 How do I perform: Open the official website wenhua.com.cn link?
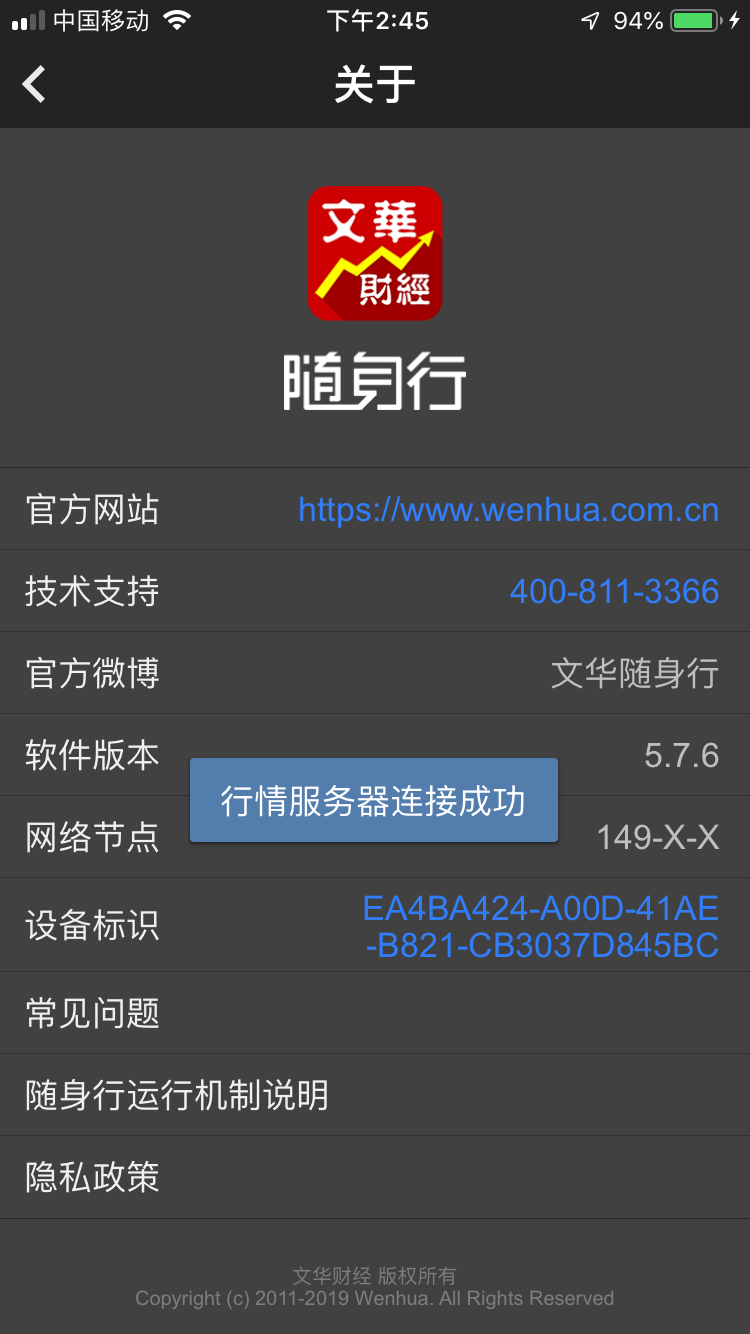508,510
